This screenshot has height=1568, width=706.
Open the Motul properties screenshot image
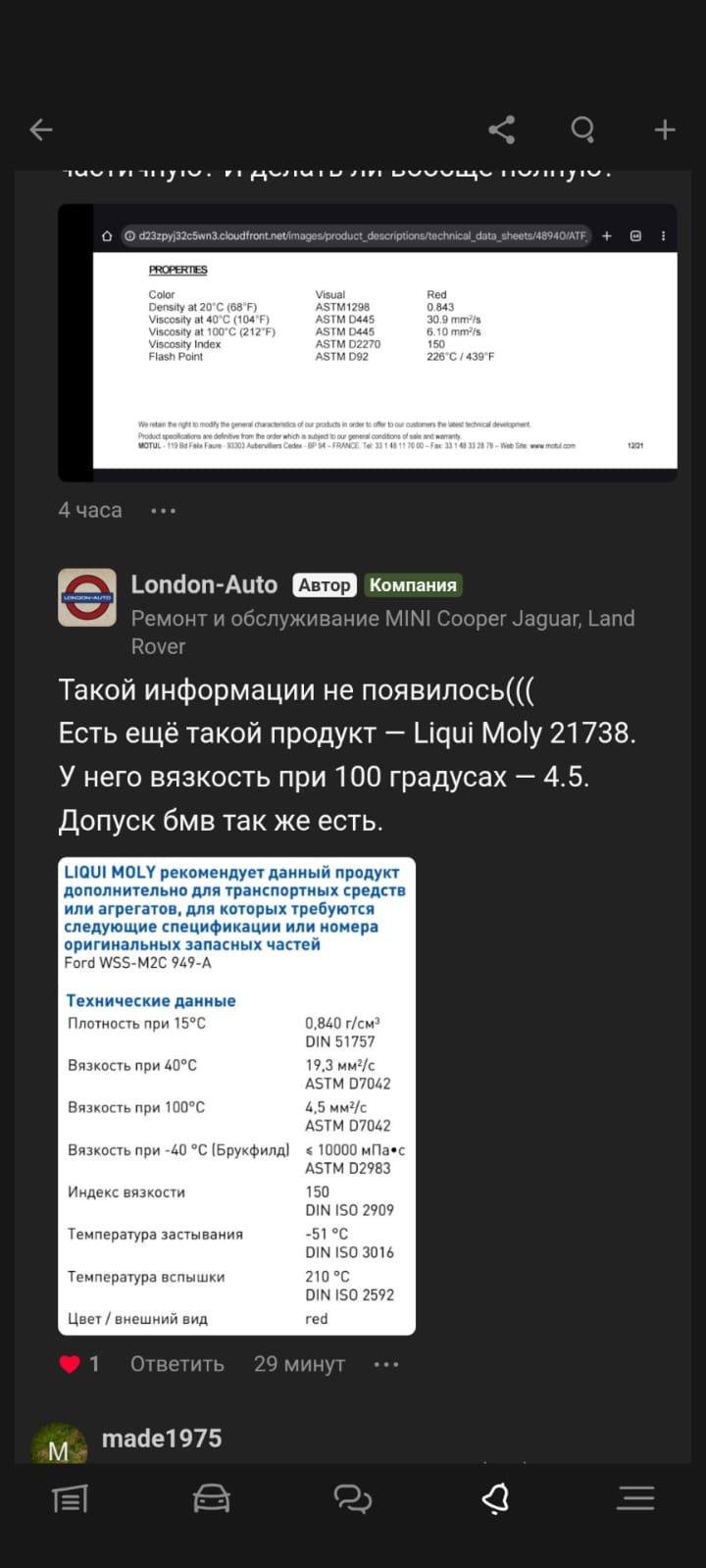click(x=368, y=343)
